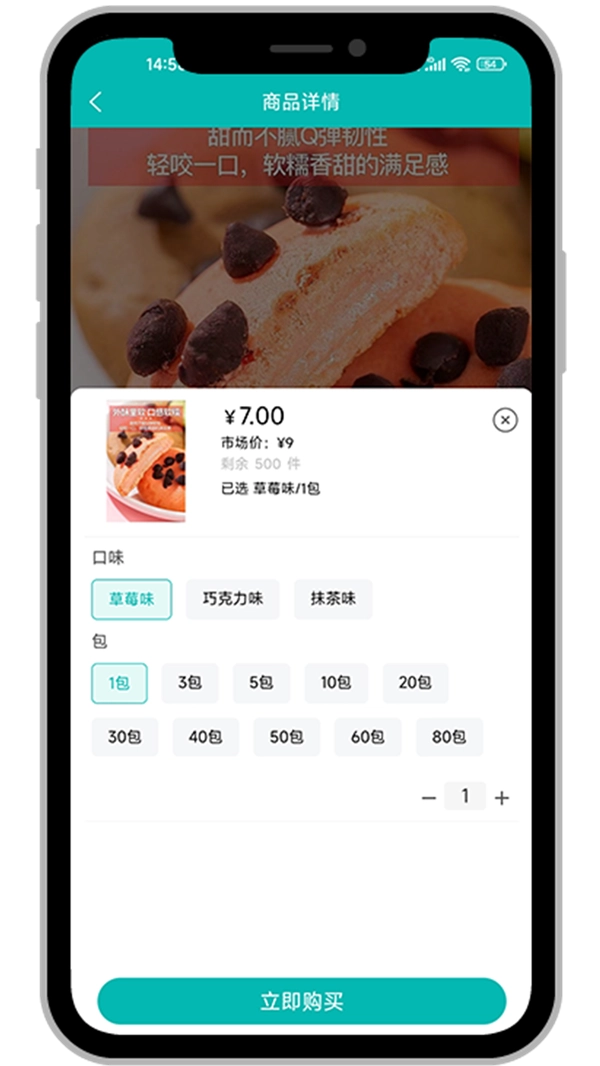Pick the 80包 pack size
Image resolution: width=600 pixels, height=1066 pixels.
449,737
